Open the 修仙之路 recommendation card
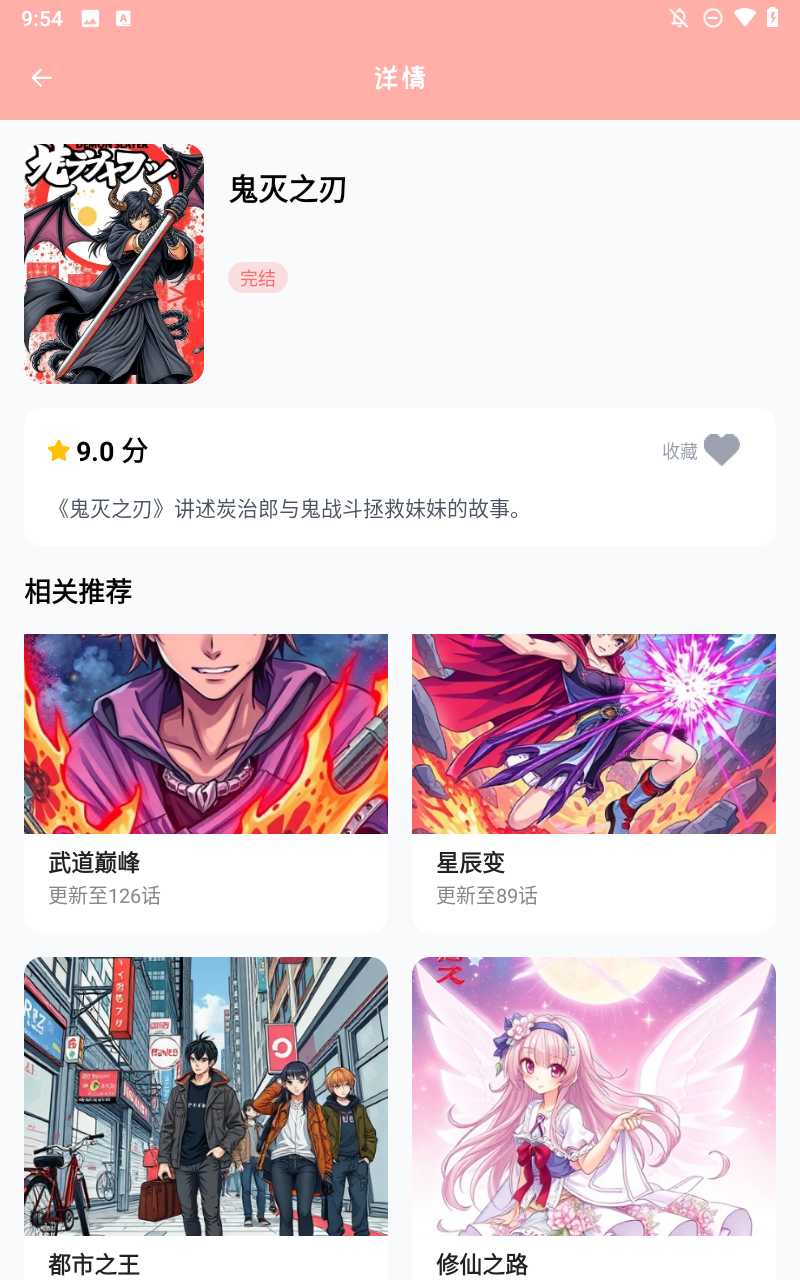Viewport: 800px width, 1280px height. click(x=594, y=1110)
